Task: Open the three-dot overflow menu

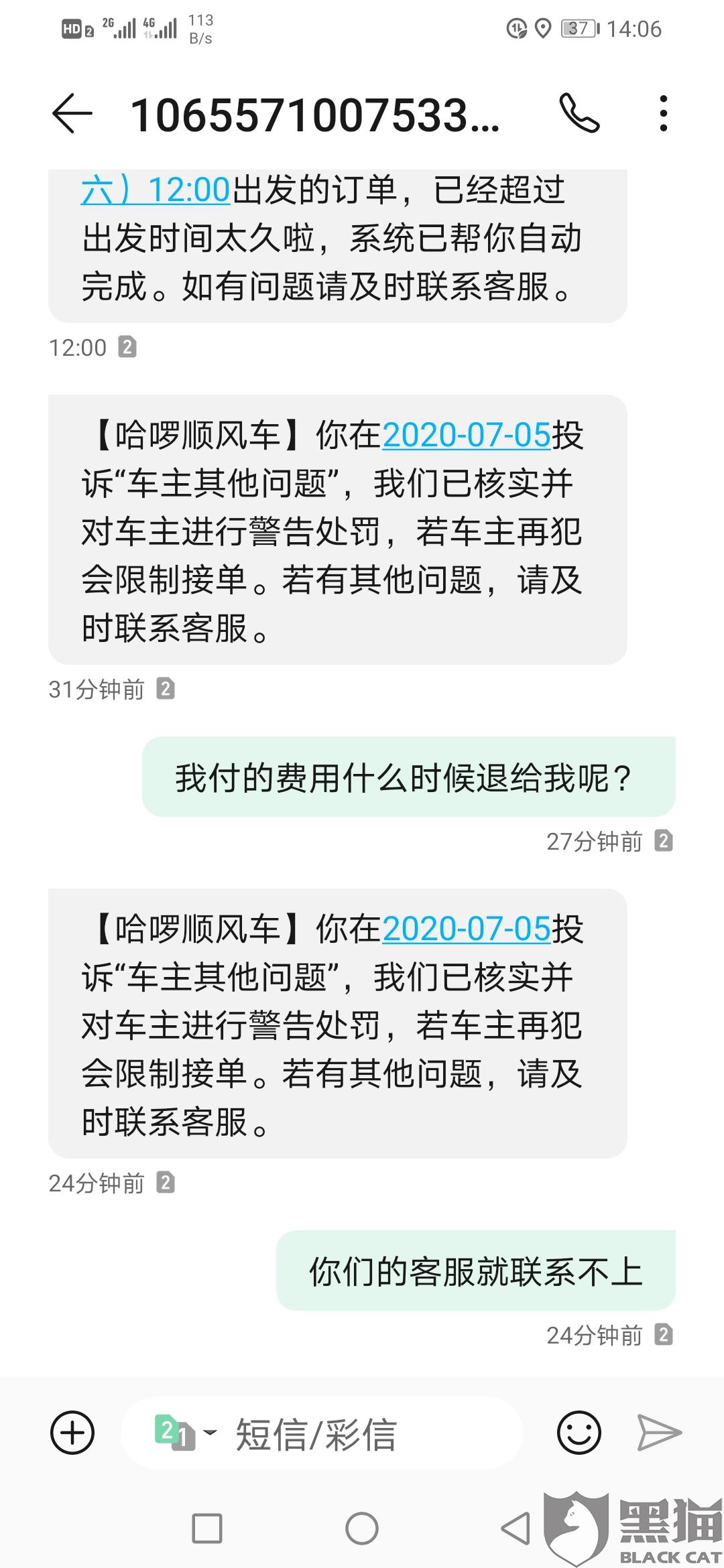Action: pos(663,113)
